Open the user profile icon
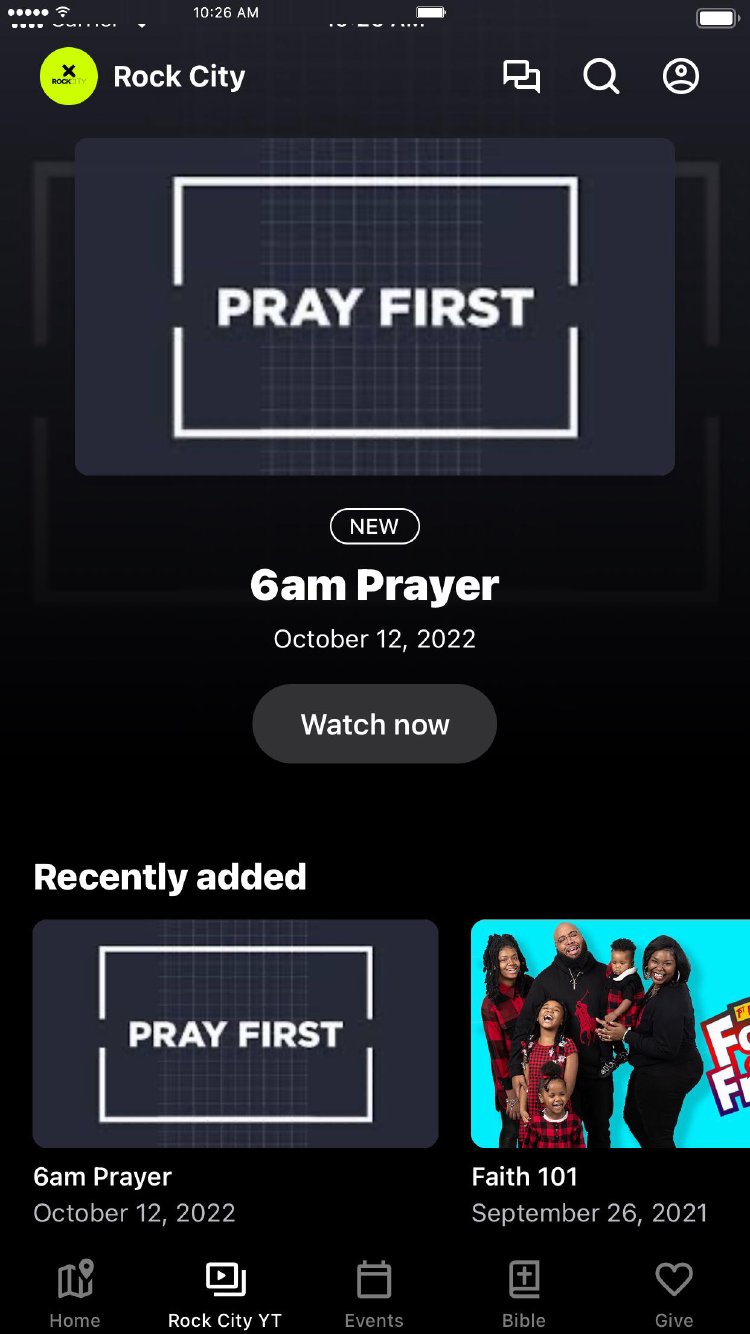Viewport: 750px width, 1334px height. click(681, 77)
